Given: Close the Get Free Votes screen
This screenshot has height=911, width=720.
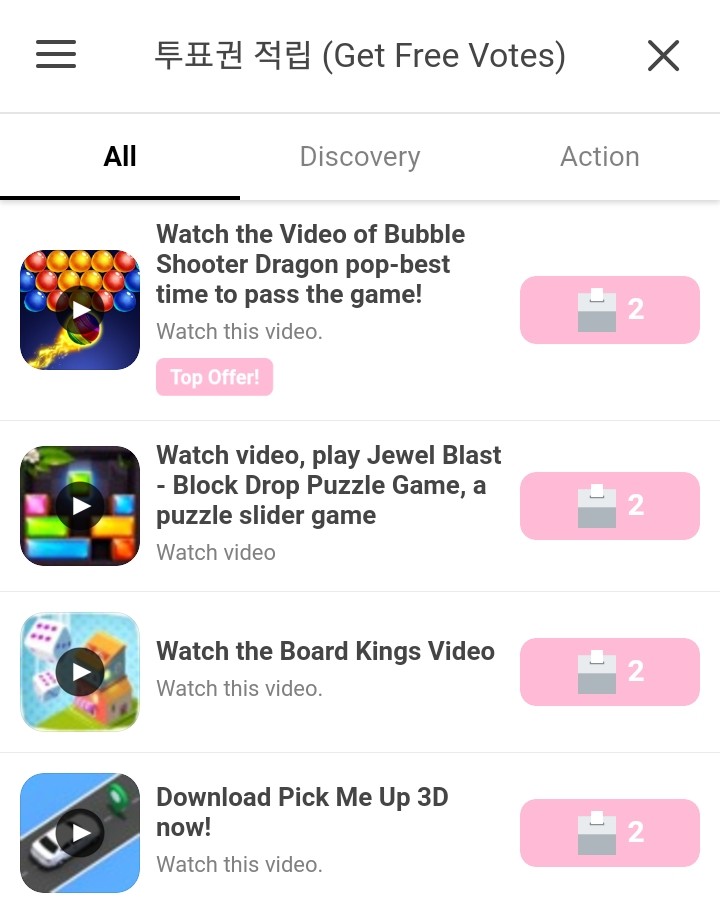Looking at the screenshot, I should 663,56.
